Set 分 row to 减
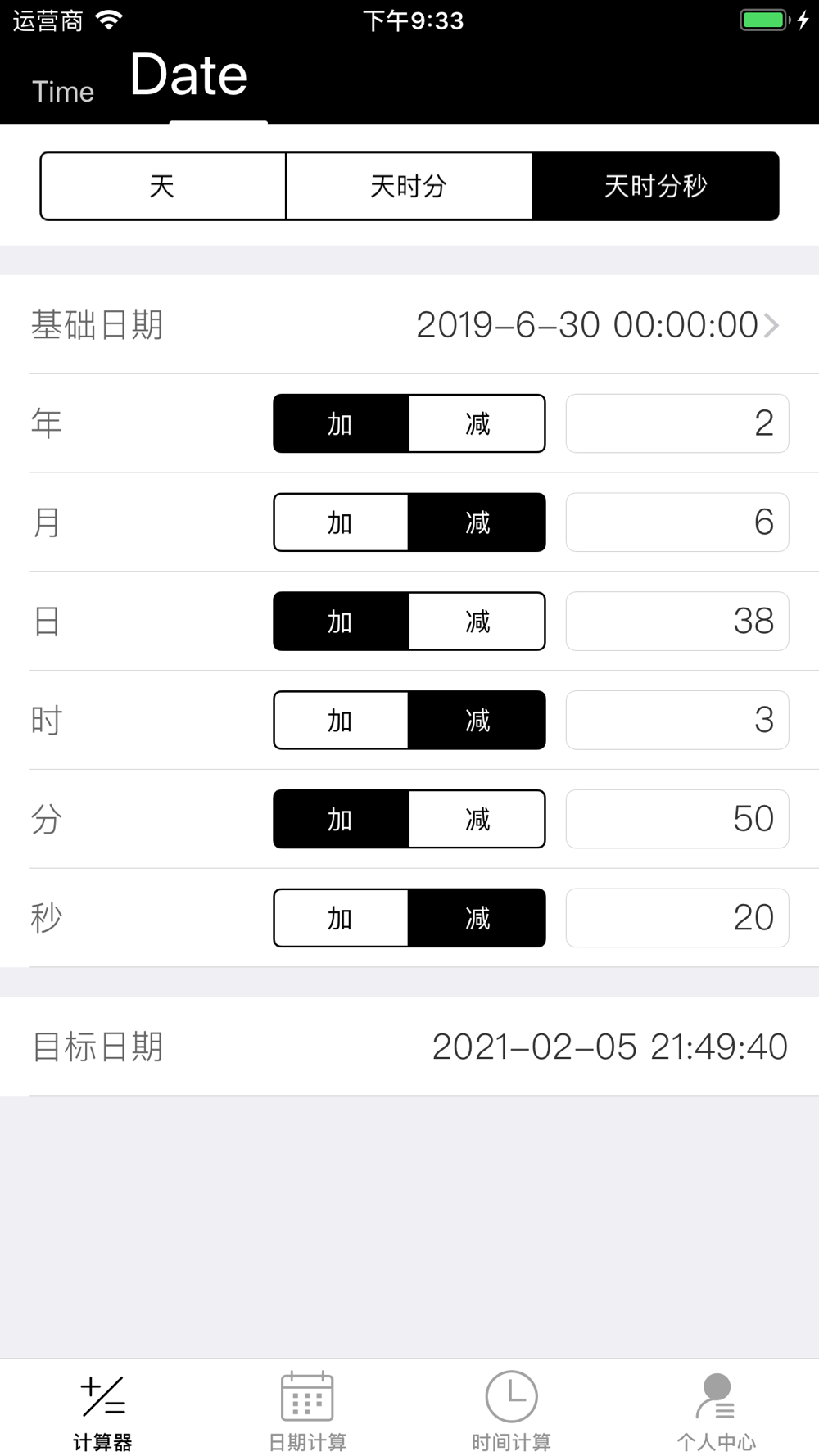Viewport: 819px width, 1456px height. click(x=477, y=819)
